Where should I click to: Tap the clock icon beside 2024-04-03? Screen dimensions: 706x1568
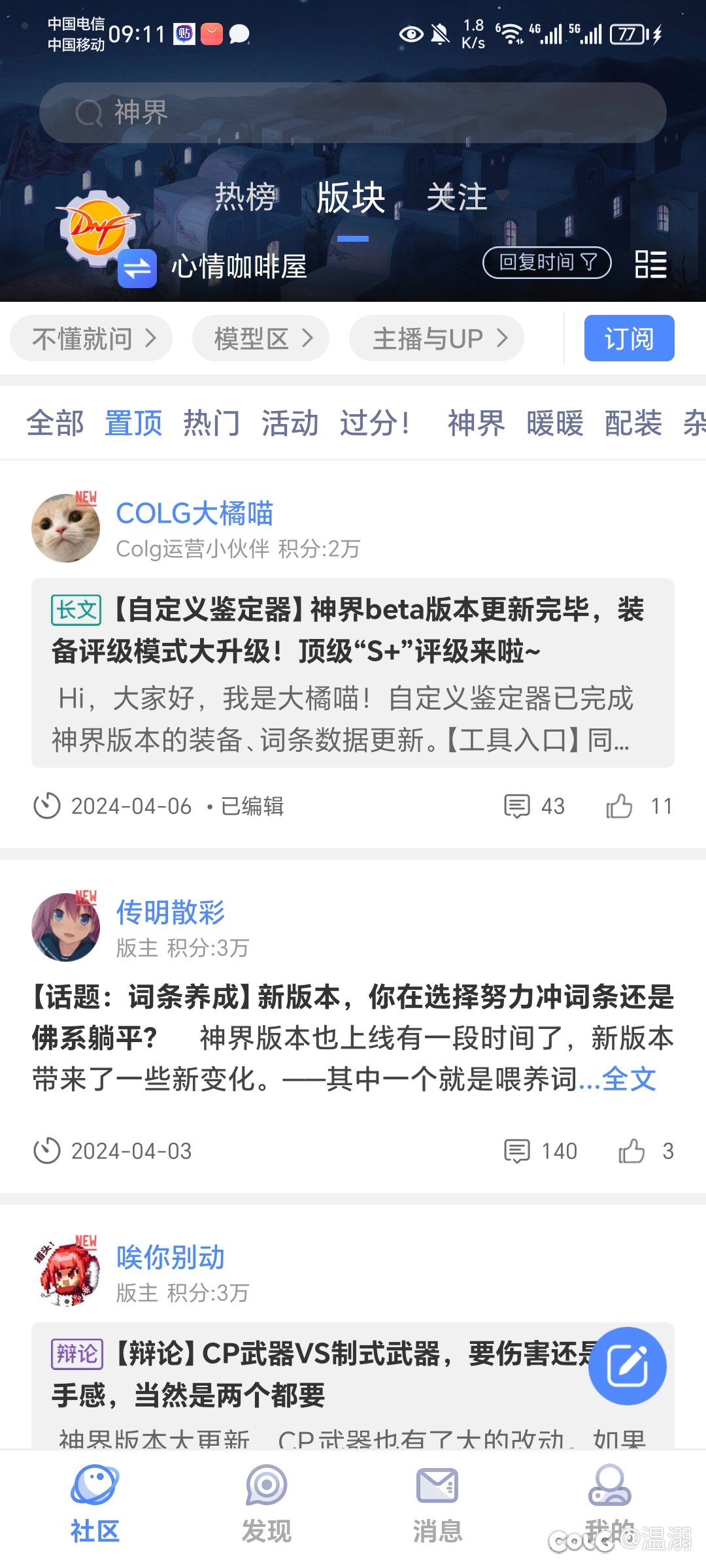click(49, 1151)
